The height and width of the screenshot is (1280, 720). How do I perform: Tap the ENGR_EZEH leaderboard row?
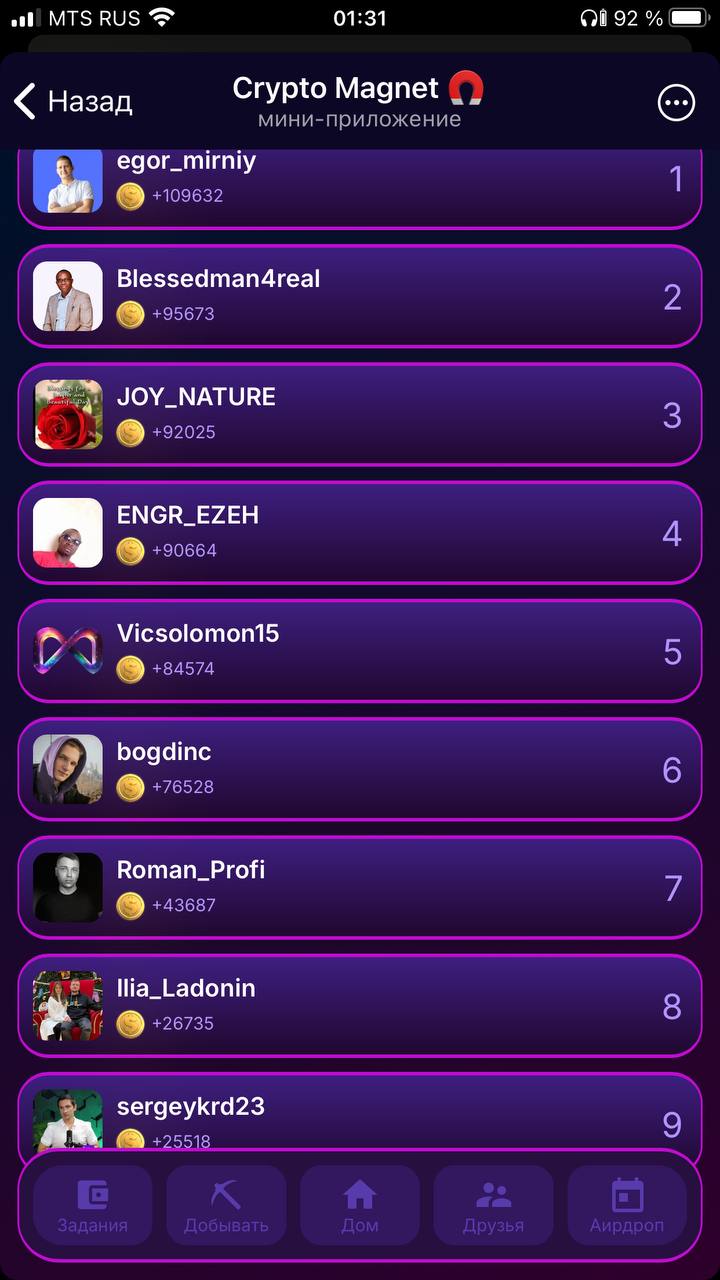360,533
